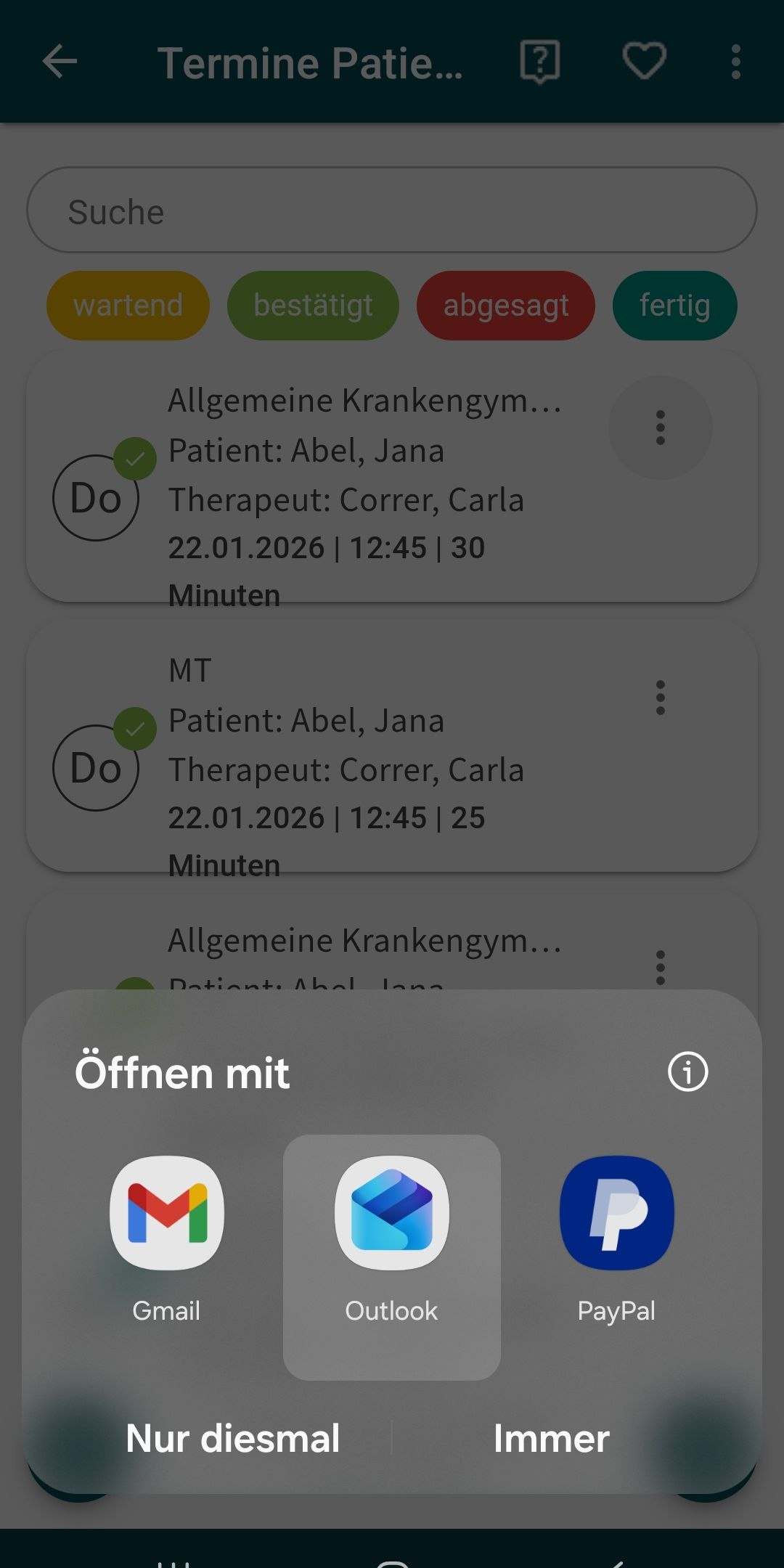This screenshot has height=1568, width=784.
Task: Open the info icon beside 'Öffnen mit'
Action: click(x=687, y=1071)
